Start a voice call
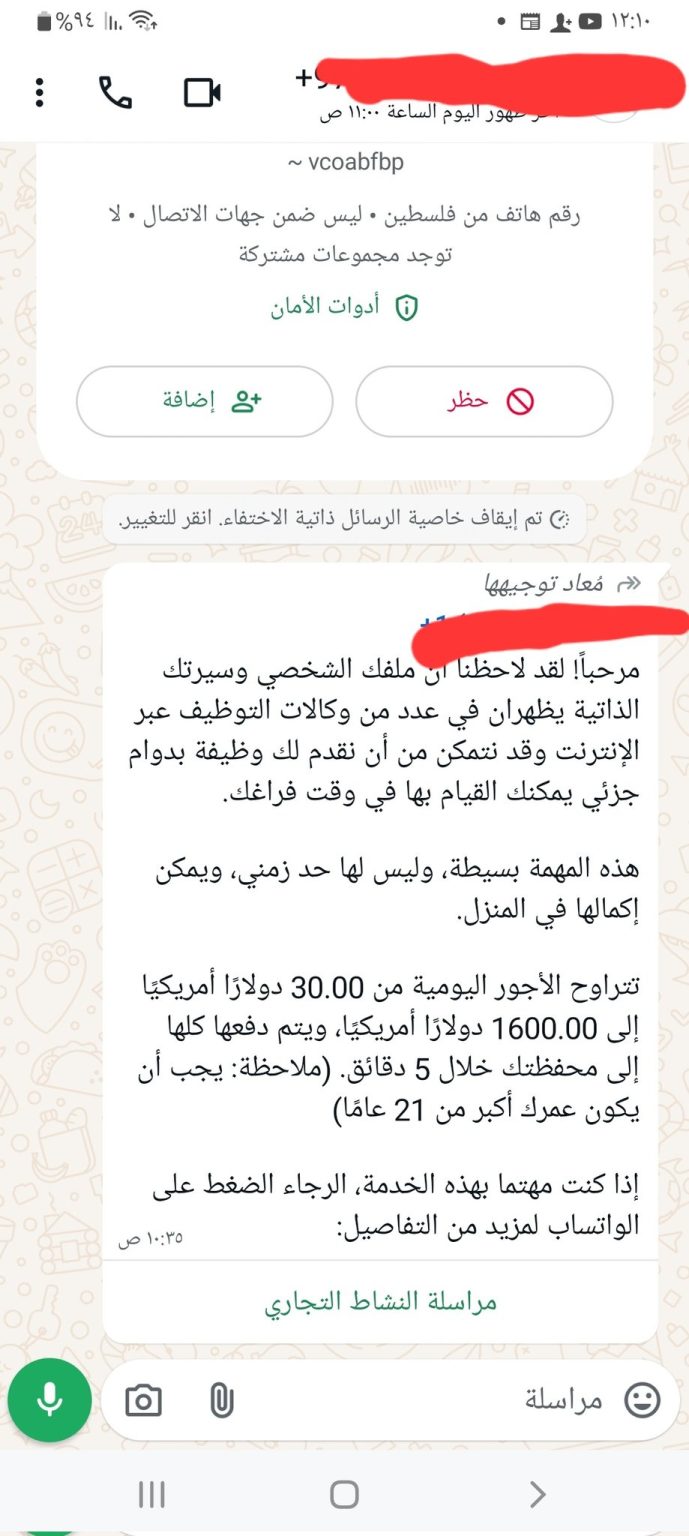Viewport: 689px width, 1536px height. [115, 93]
